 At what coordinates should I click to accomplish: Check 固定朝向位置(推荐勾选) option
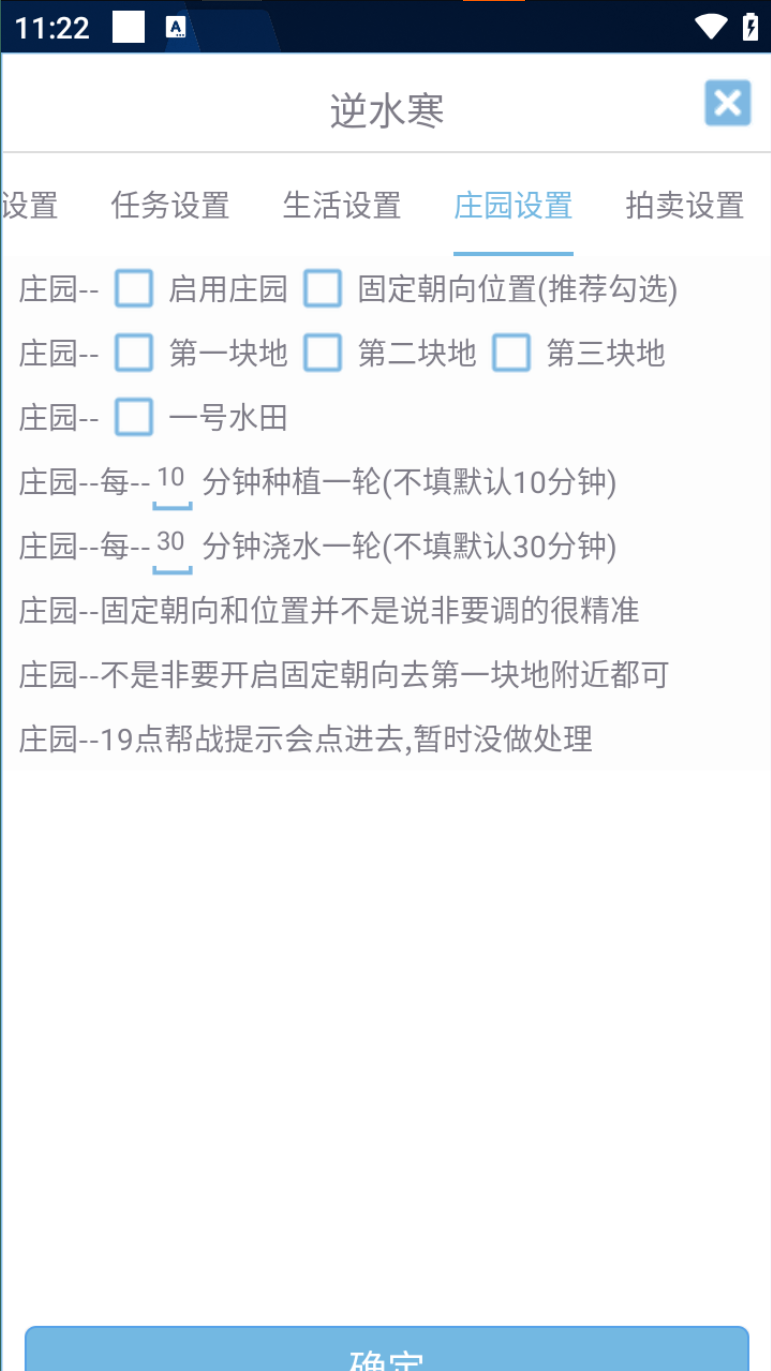[x=322, y=289]
